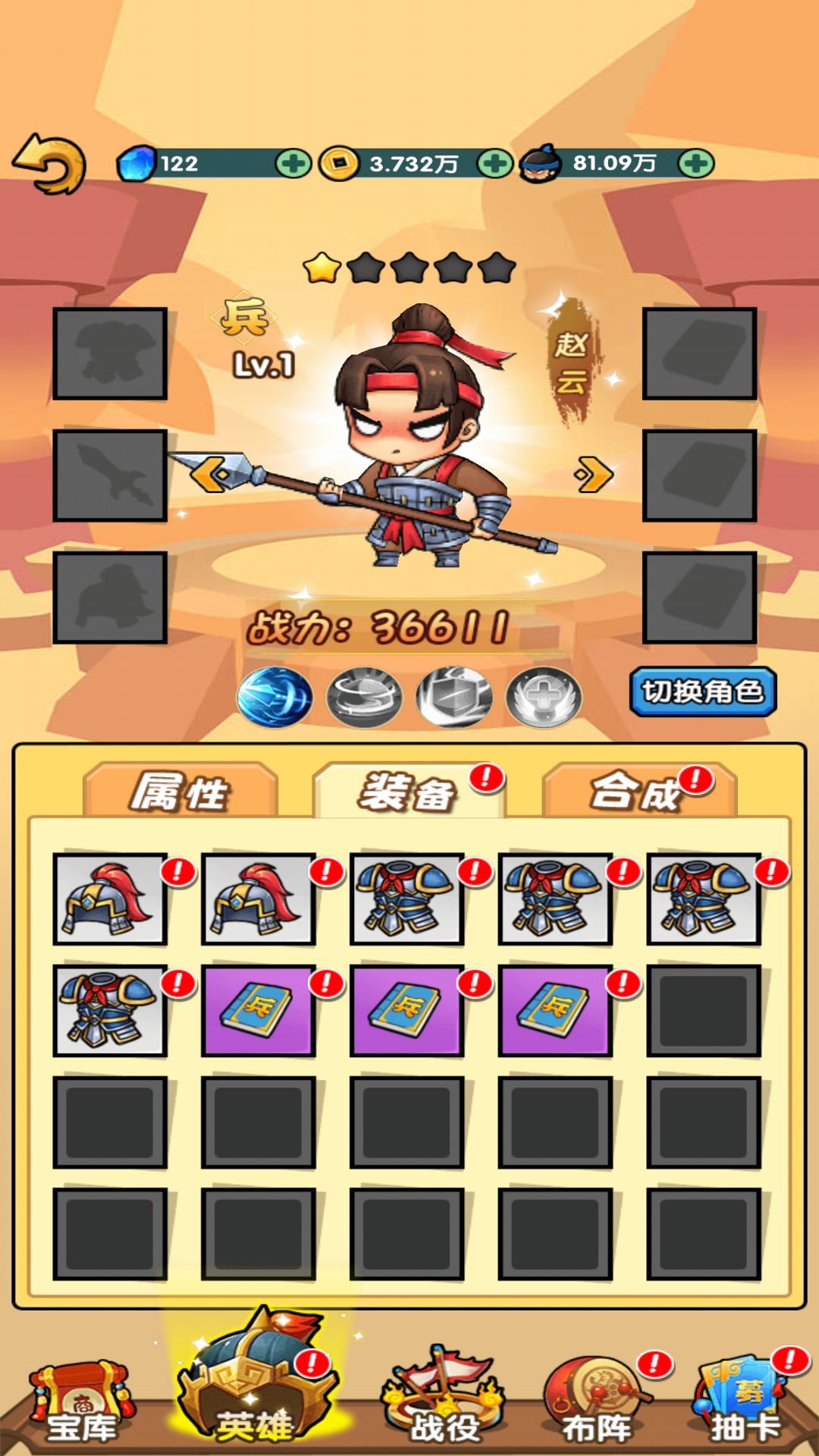
Task: Select the blue lightning skill icon
Action: [x=275, y=697]
